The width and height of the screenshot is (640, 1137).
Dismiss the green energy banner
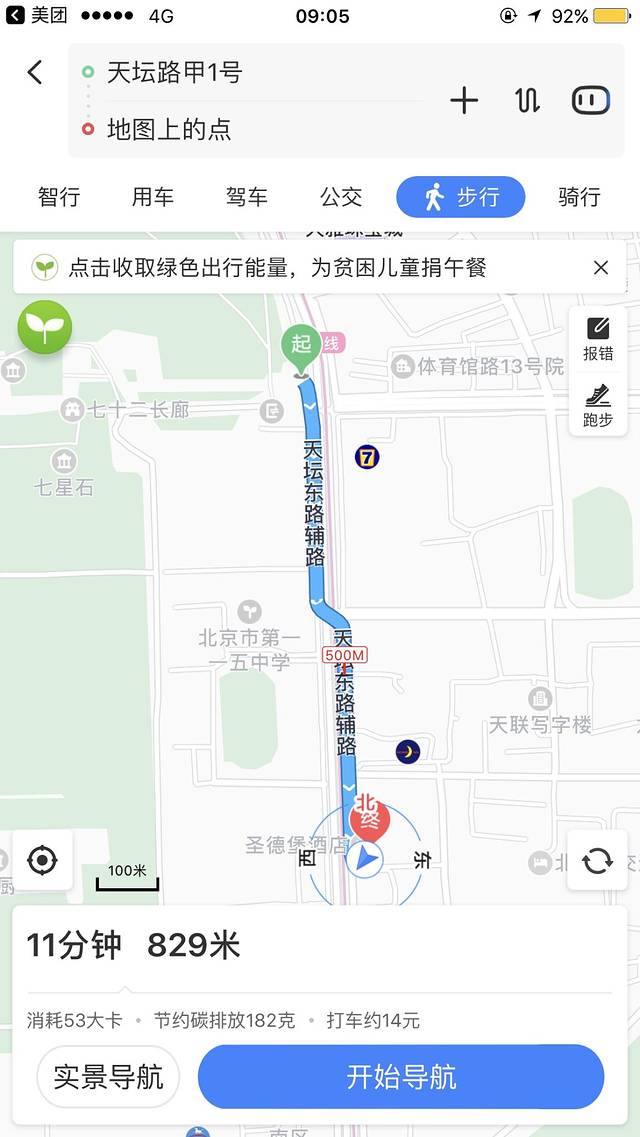pyautogui.click(x=601, y=267)
